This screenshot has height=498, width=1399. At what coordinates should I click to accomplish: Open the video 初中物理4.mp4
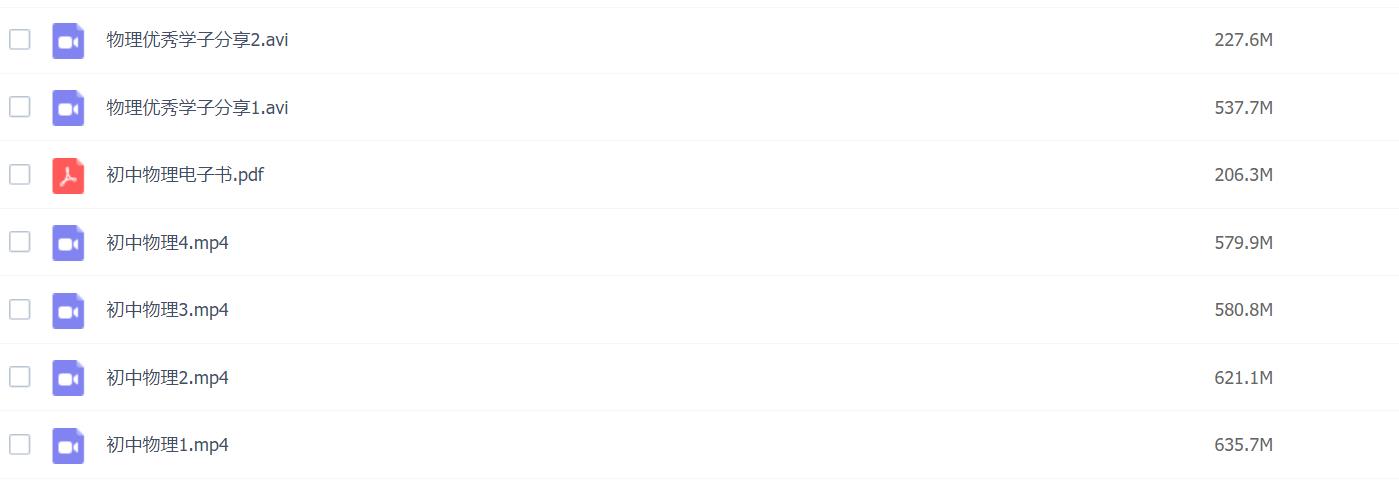168,243
